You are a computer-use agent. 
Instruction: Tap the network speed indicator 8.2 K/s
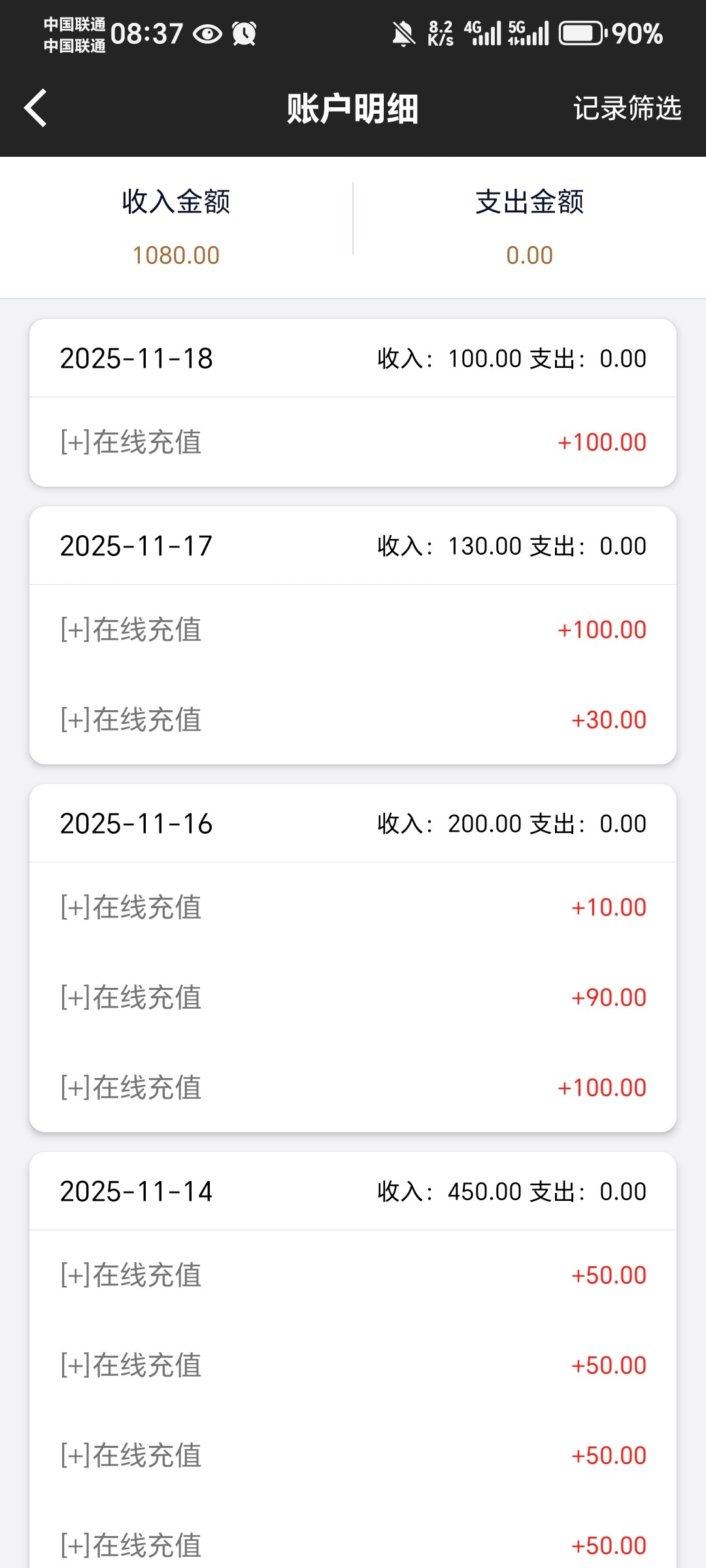pyautogui.click(x=440, y=32)
